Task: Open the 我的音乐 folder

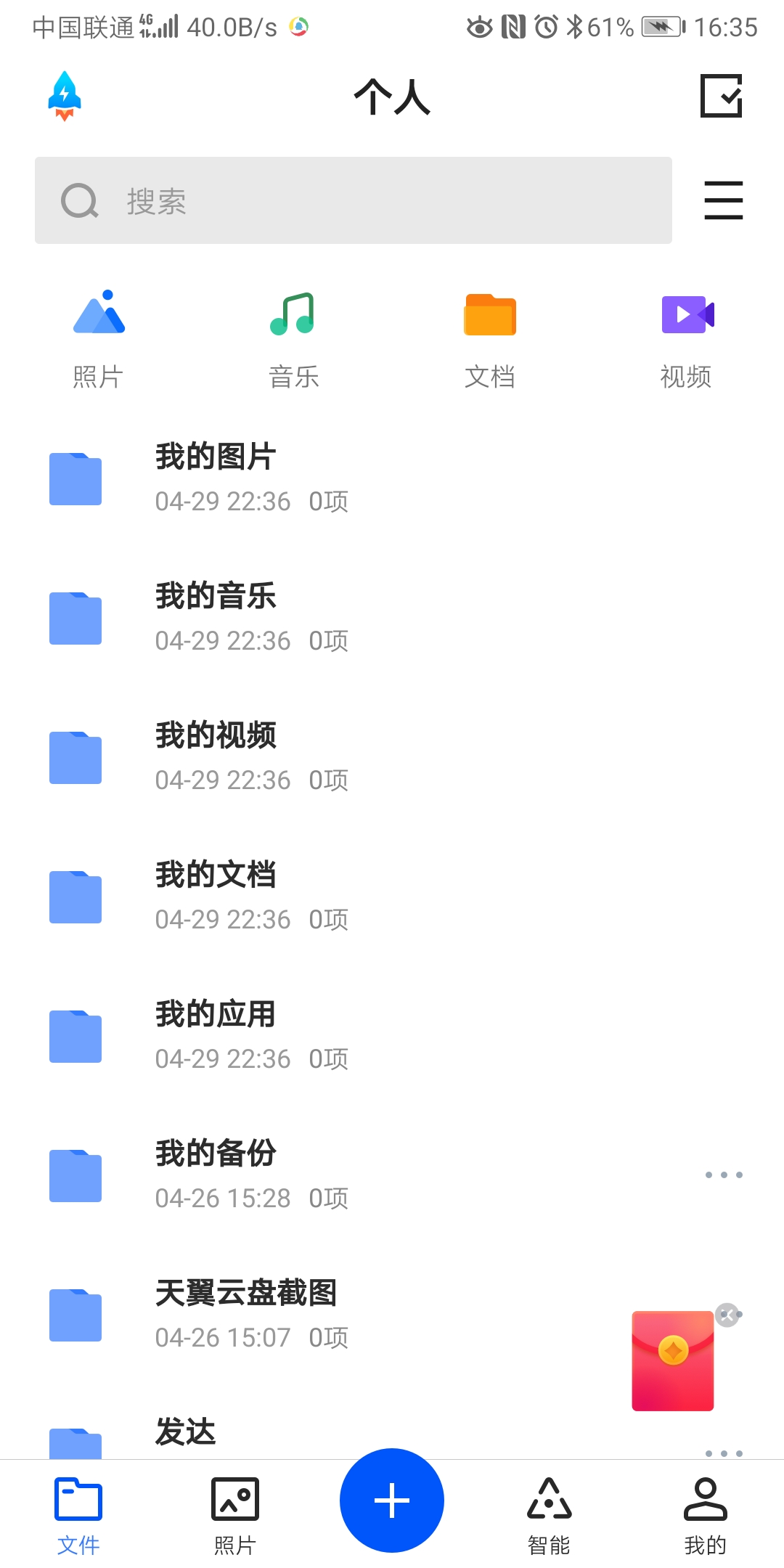Action: 216,617
